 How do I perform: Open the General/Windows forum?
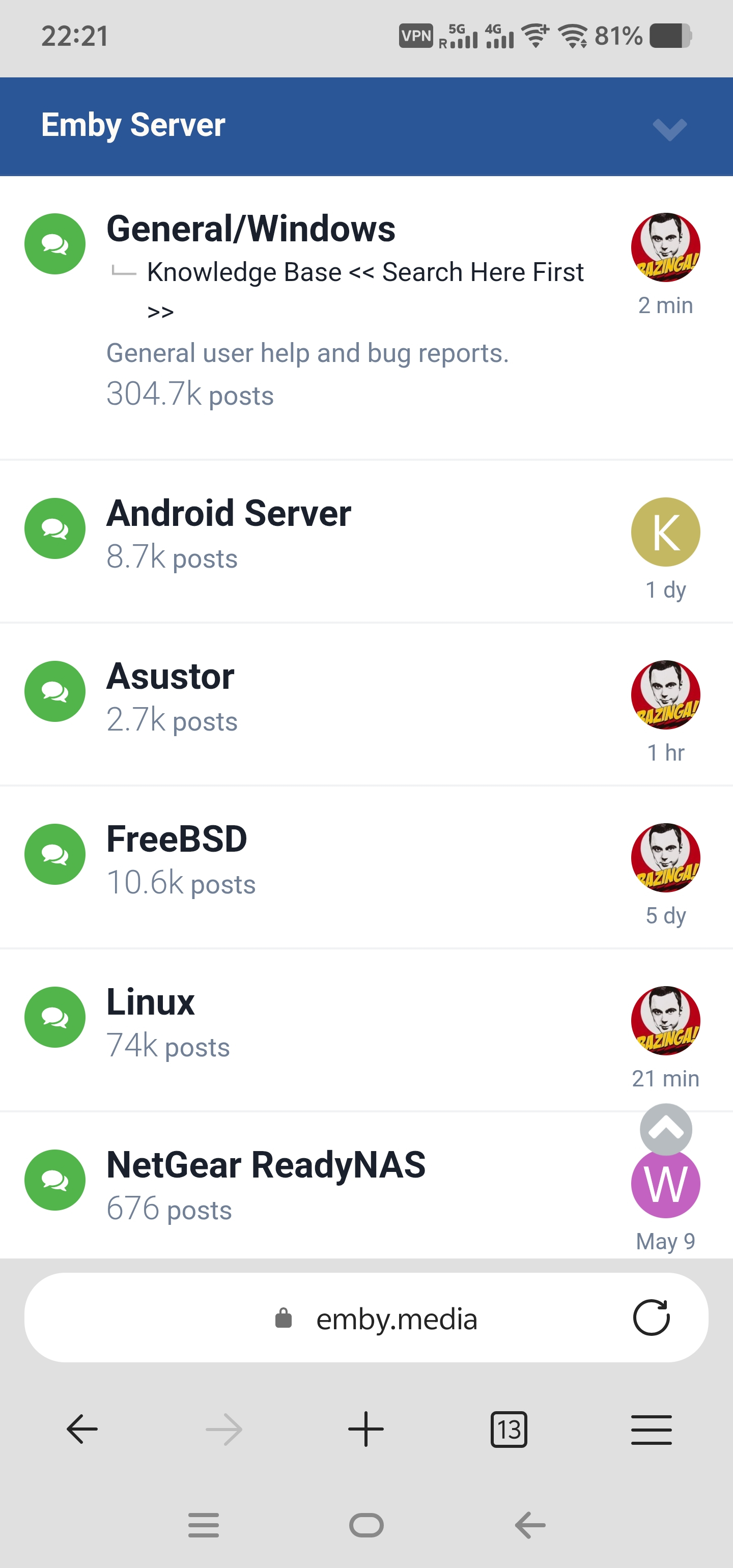point(250,230)
